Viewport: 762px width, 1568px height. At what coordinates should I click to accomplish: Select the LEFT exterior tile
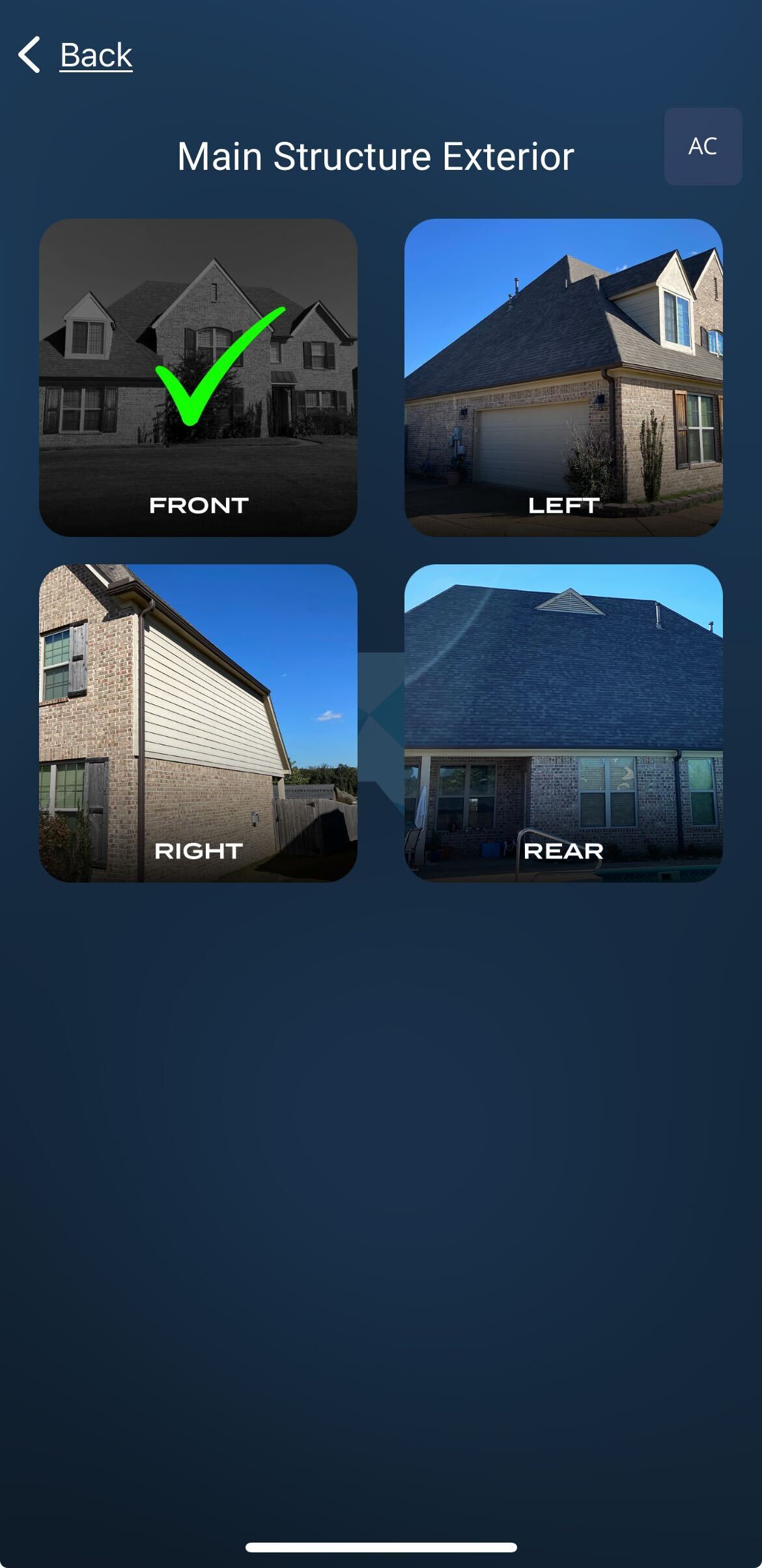[x=563, y=378]
